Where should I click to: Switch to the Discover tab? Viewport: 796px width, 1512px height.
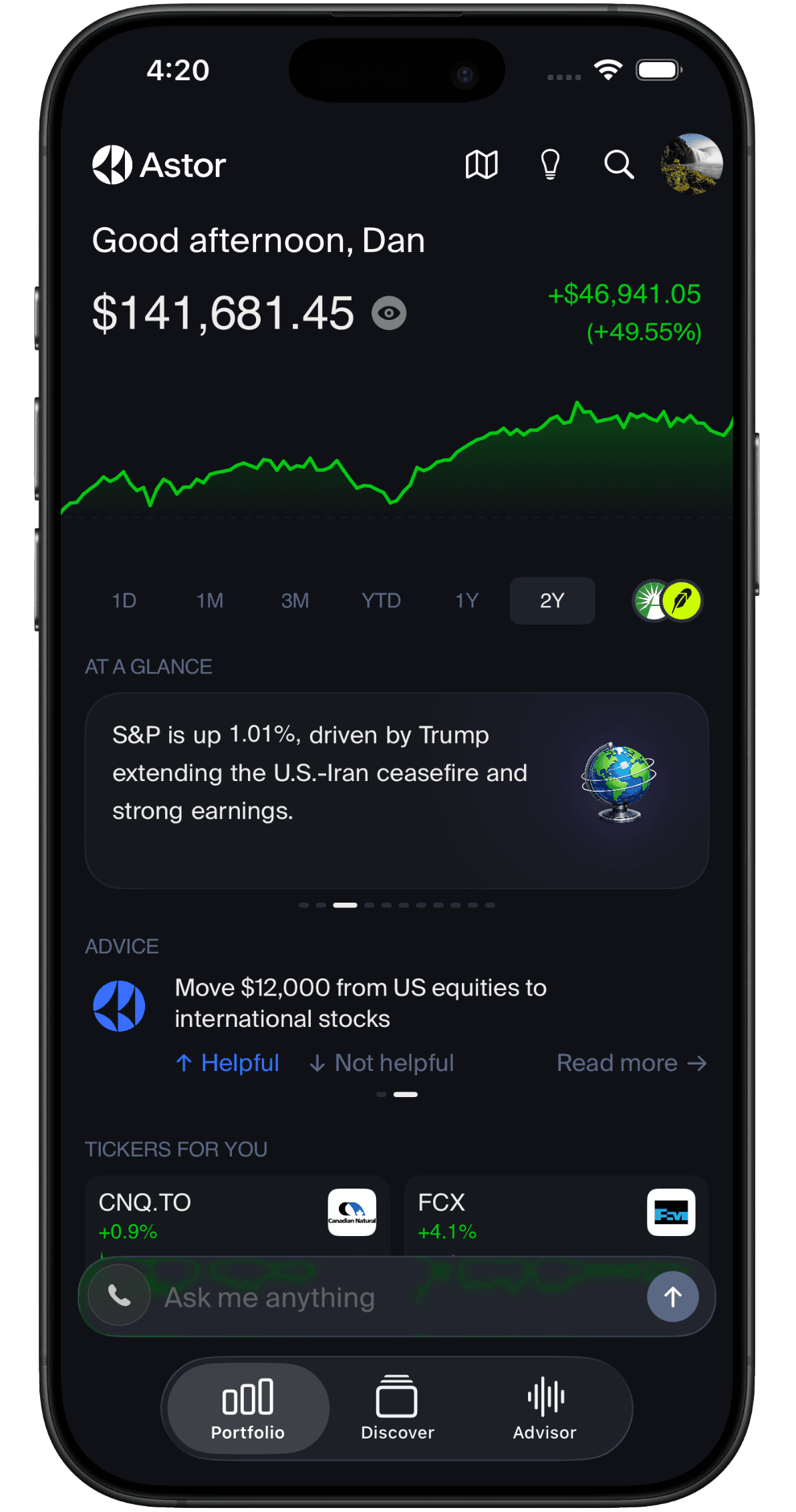(x=397, y=1408)
